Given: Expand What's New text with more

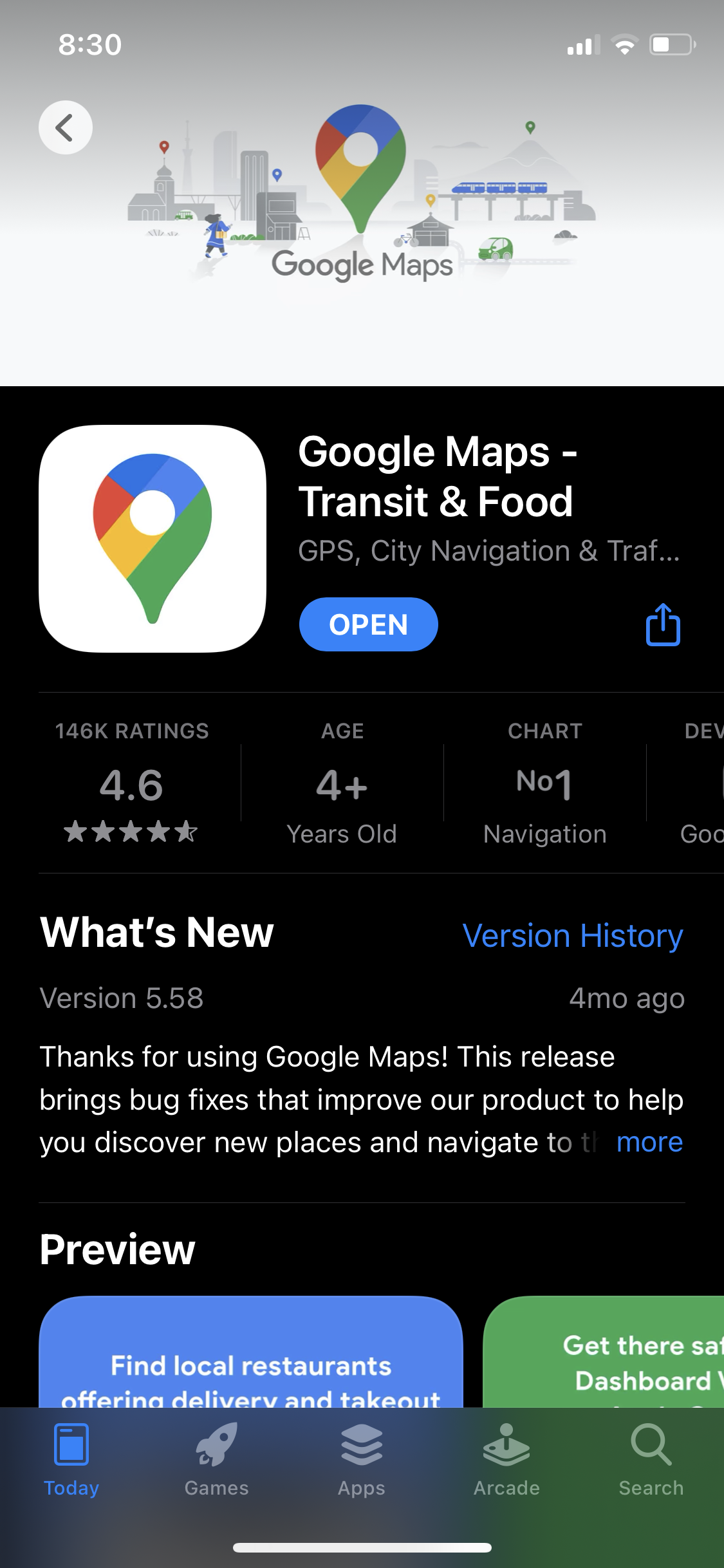Looking at the screenshot, I should [x=649, y=1143].
